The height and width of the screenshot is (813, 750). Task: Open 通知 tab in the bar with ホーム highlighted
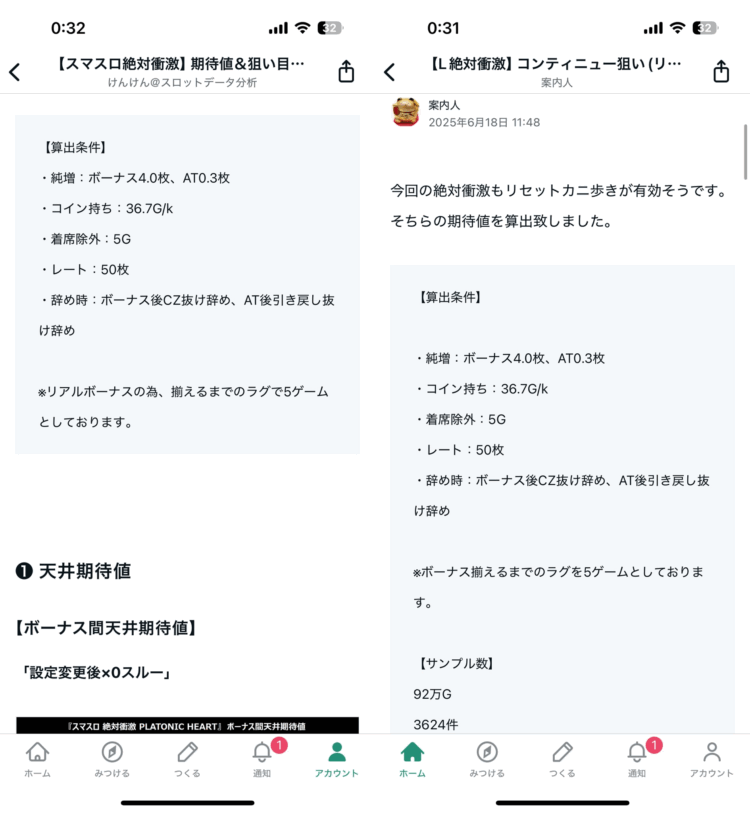tap(637, 759)
